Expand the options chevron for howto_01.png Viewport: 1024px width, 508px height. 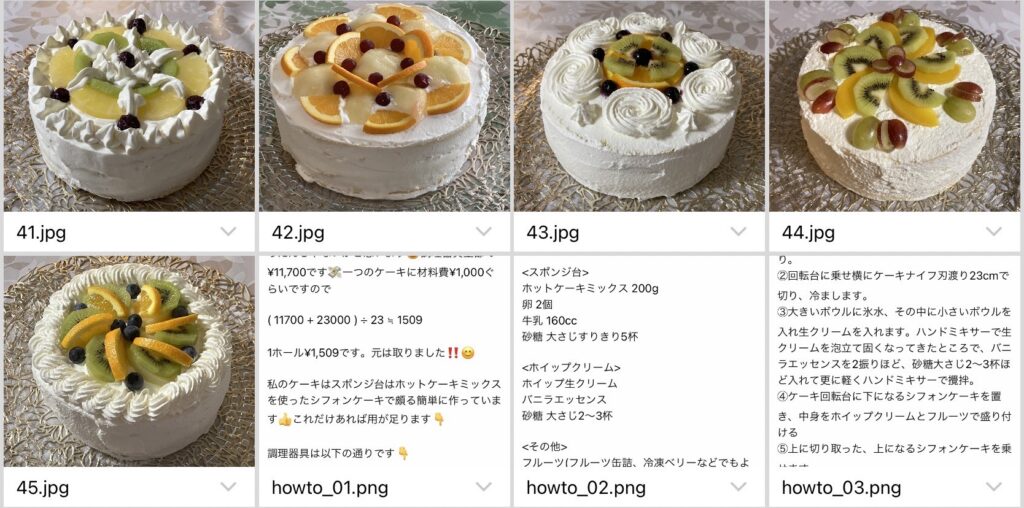coord(484,487)
